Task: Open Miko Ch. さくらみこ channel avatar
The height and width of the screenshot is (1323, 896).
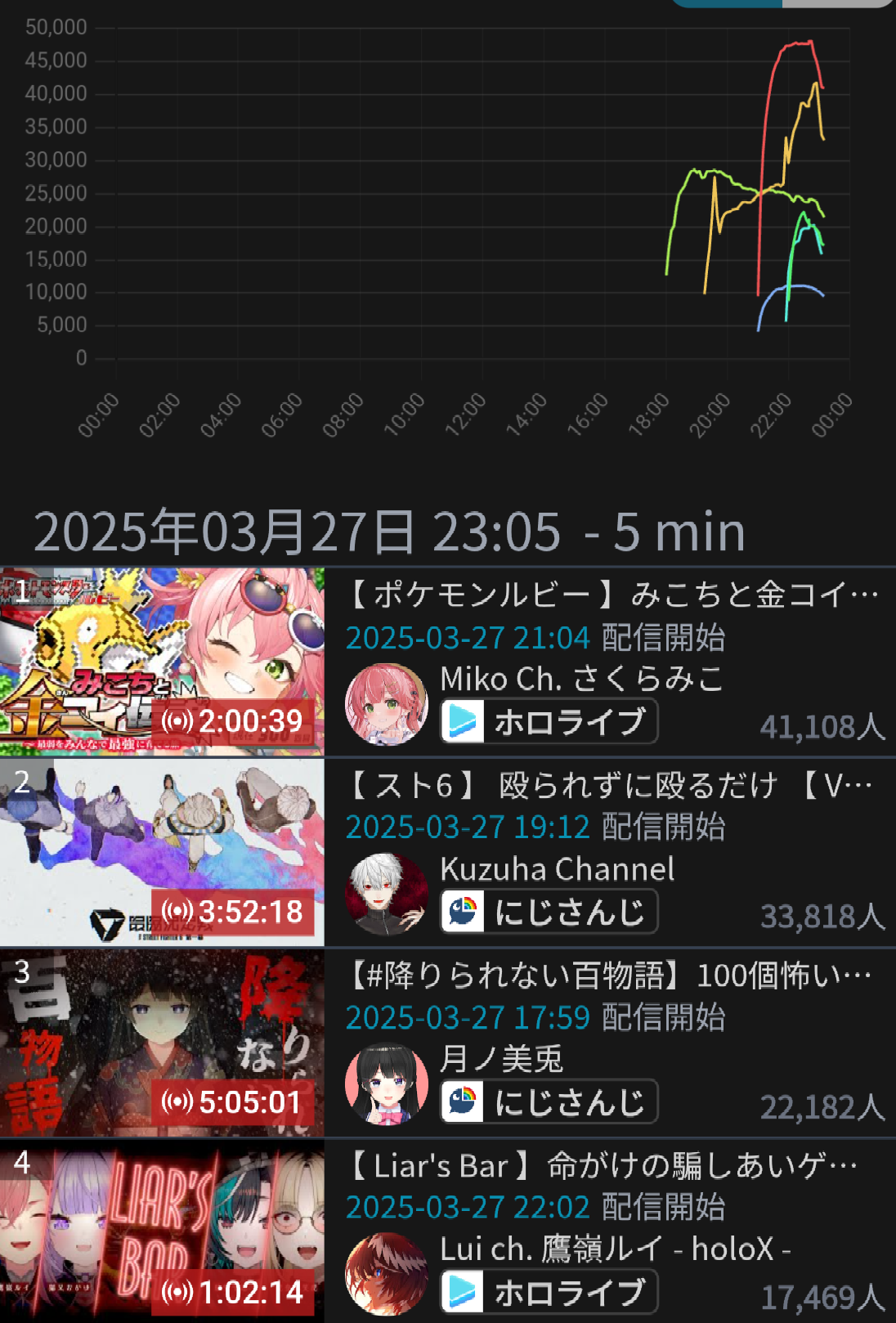Action: 386,703
